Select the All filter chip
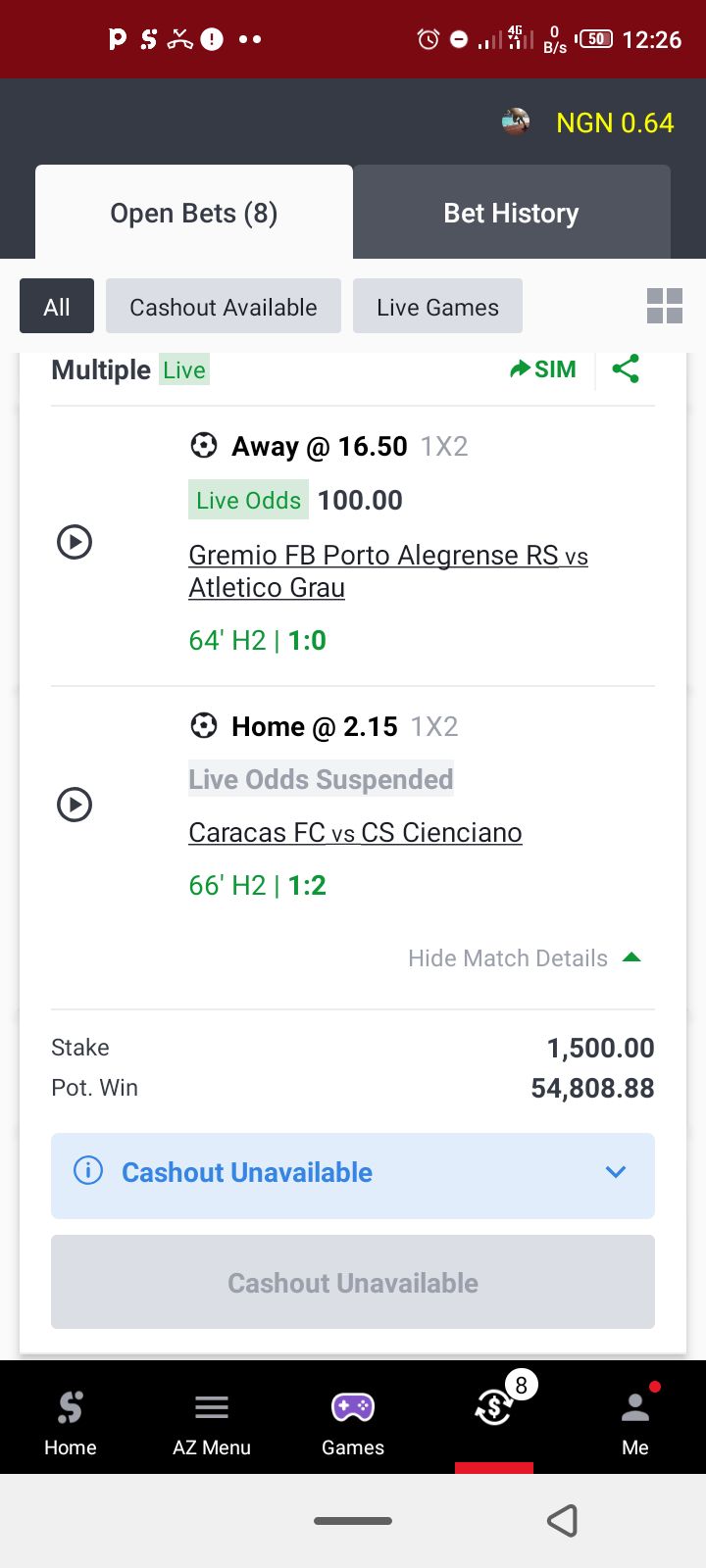Image resolution: width=706 pixels, height=1568 pixels. (57, 307)
